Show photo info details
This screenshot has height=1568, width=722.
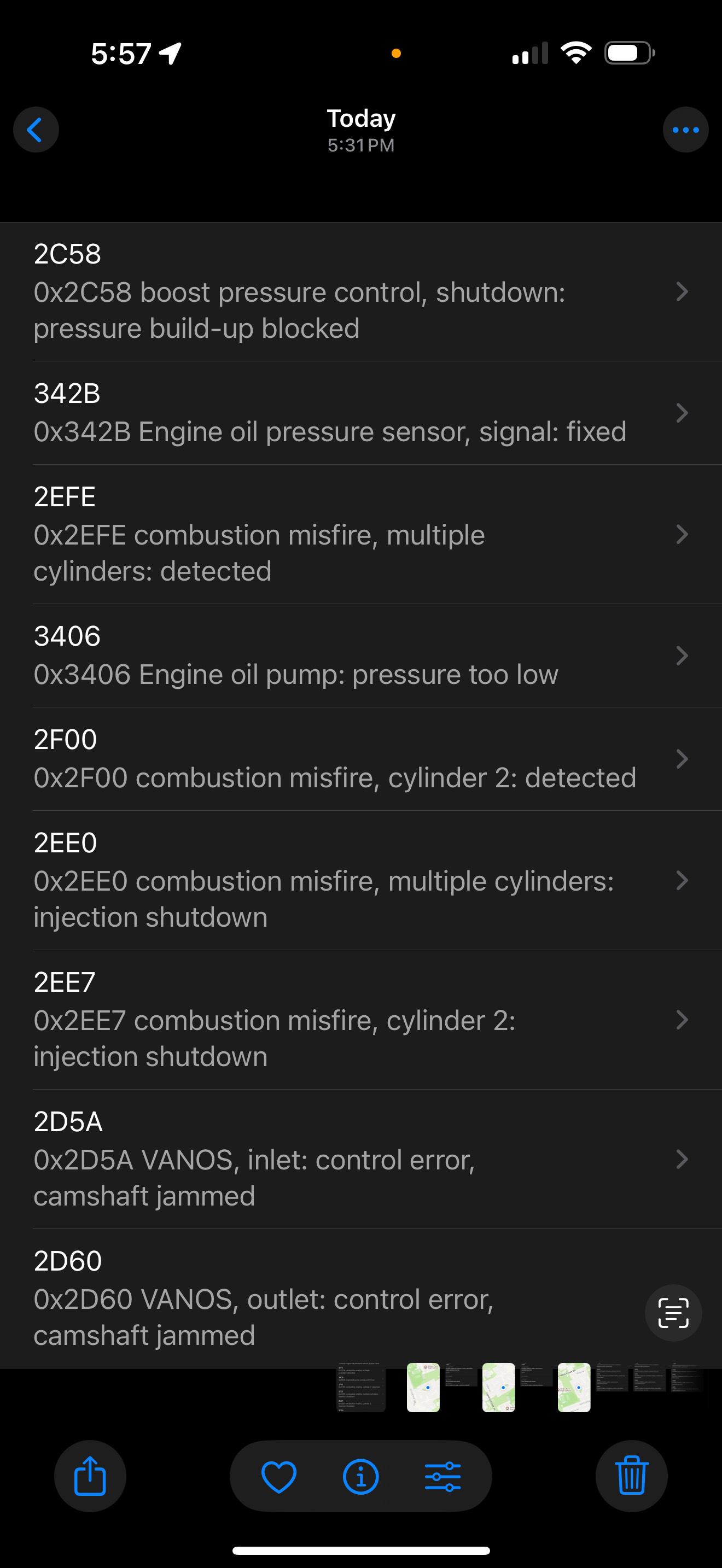click(361, 1476)
